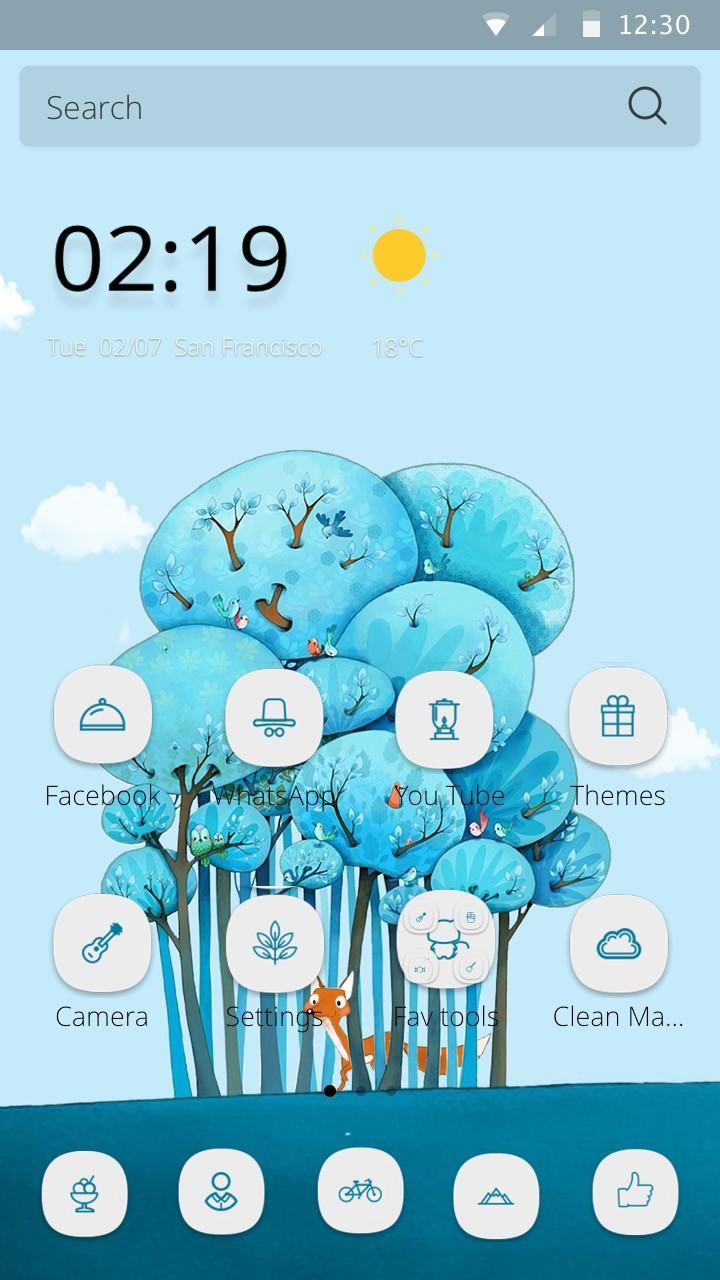Open Settings
The image size is (720, 1280).
(x=274, y=943)
